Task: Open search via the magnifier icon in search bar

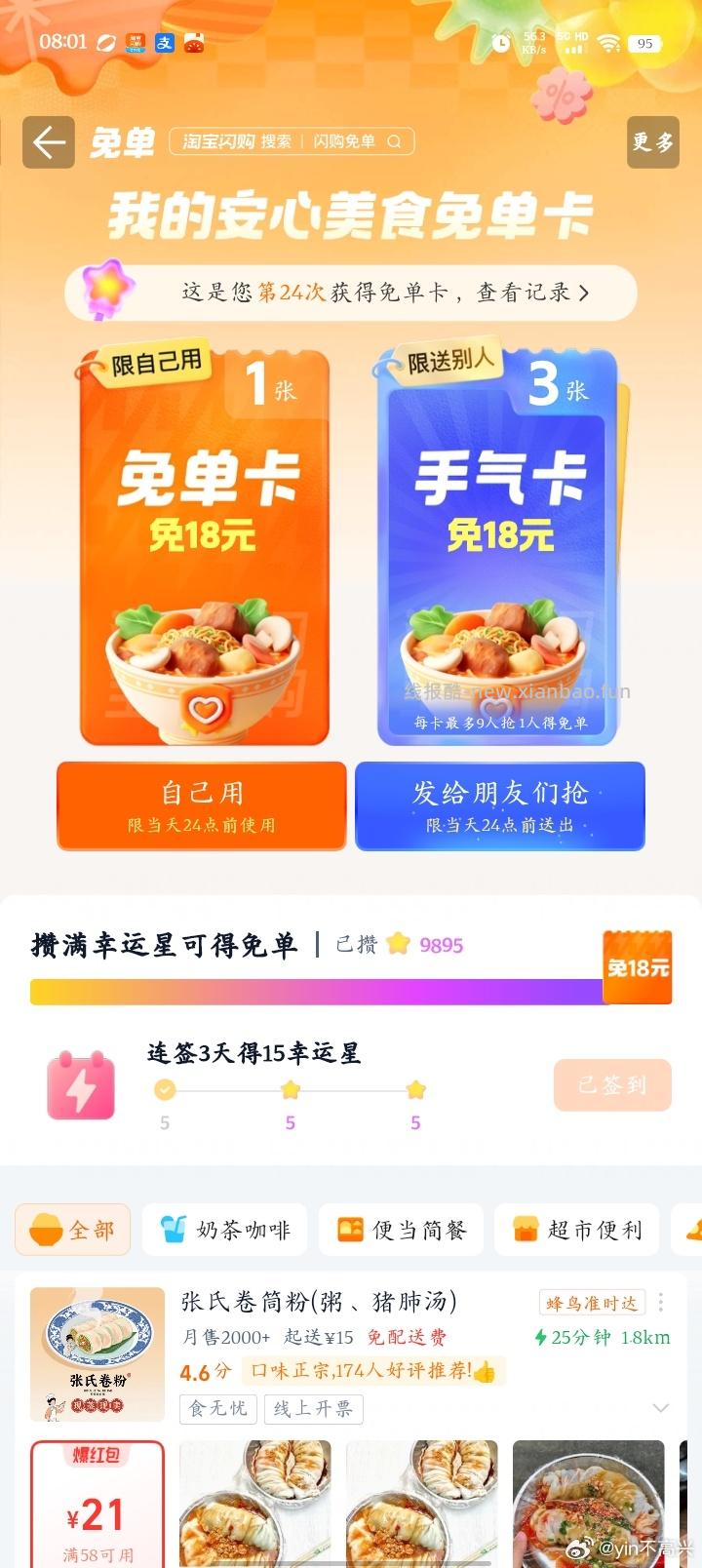Action: point(393,142)
